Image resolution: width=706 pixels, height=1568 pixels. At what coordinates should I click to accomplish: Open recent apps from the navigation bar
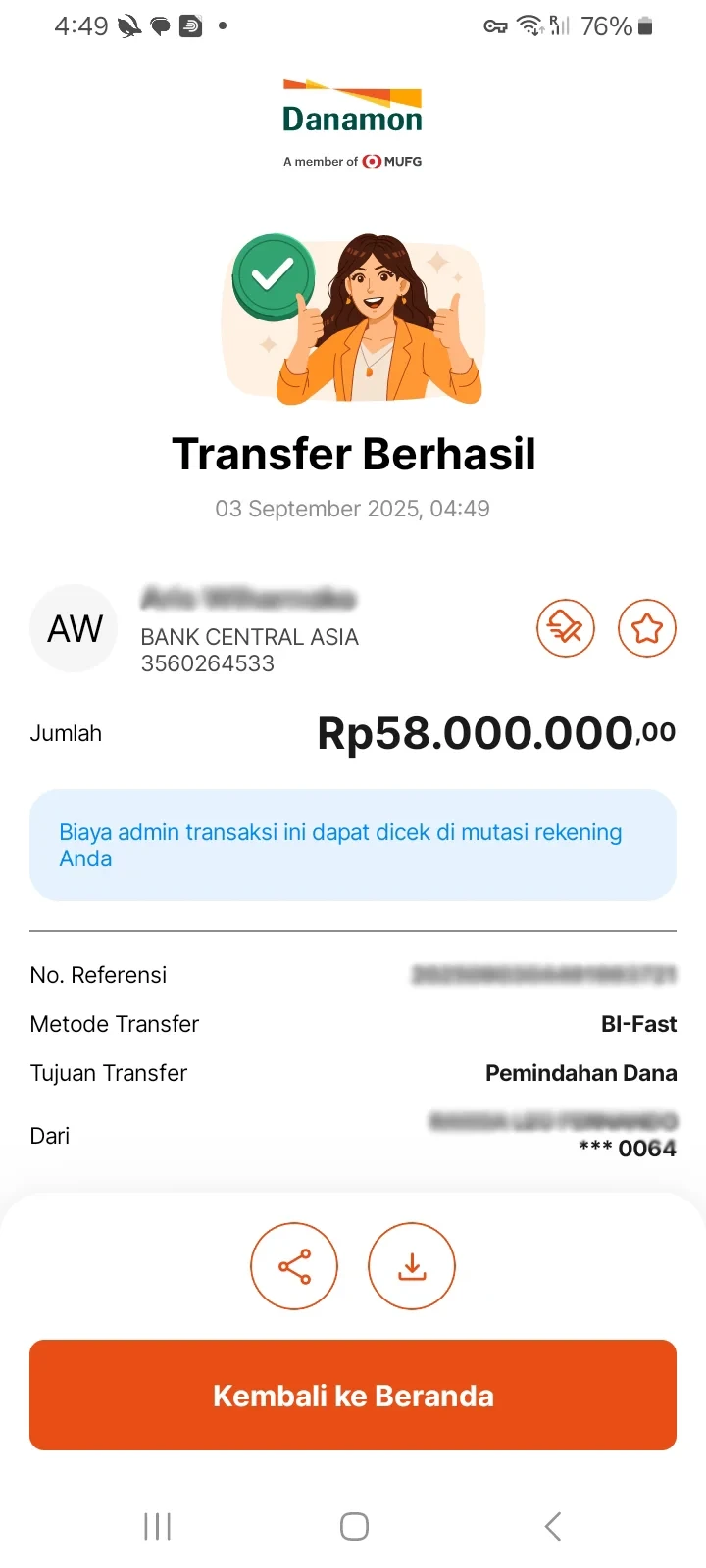pyautogui.click(x=157, y=1526)
